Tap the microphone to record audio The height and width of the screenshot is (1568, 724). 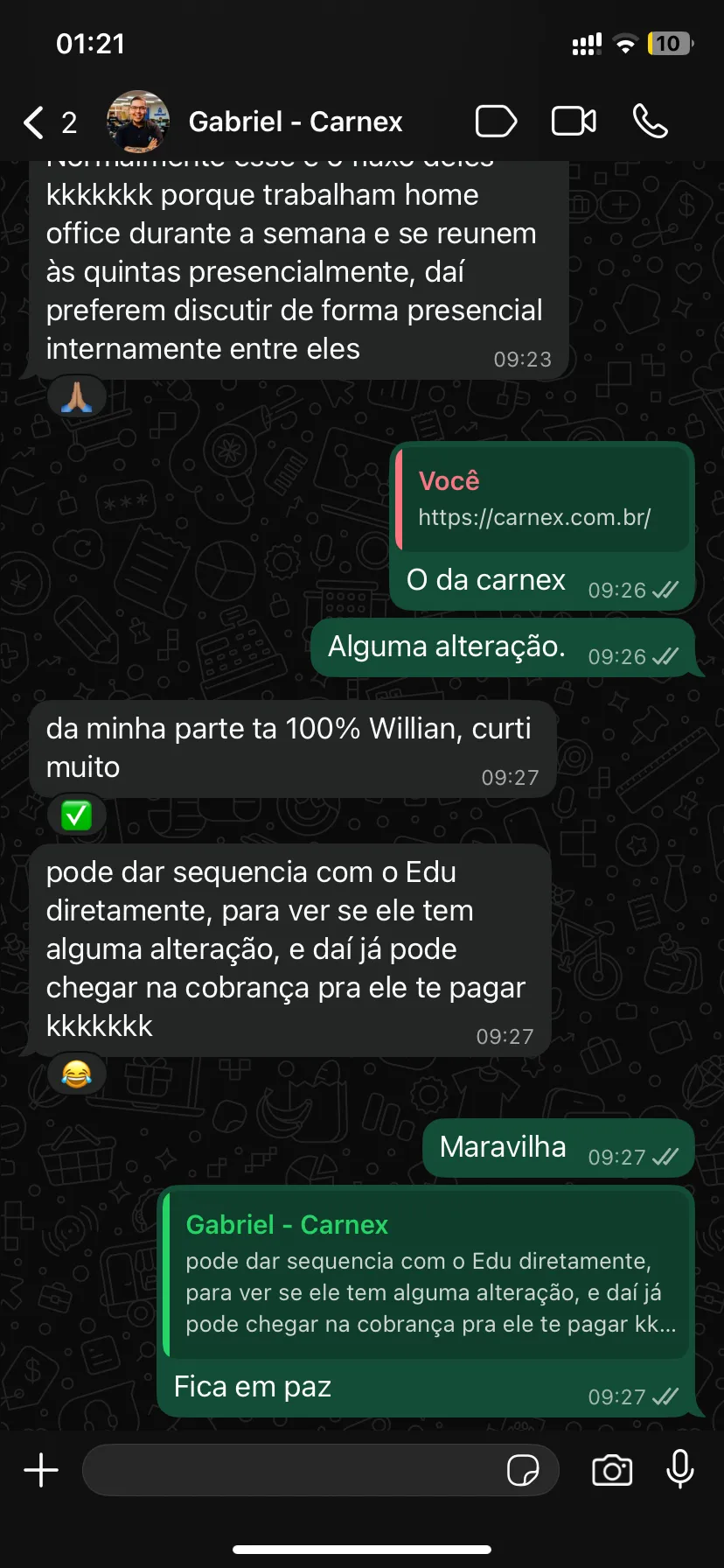tap(679, 1468)
